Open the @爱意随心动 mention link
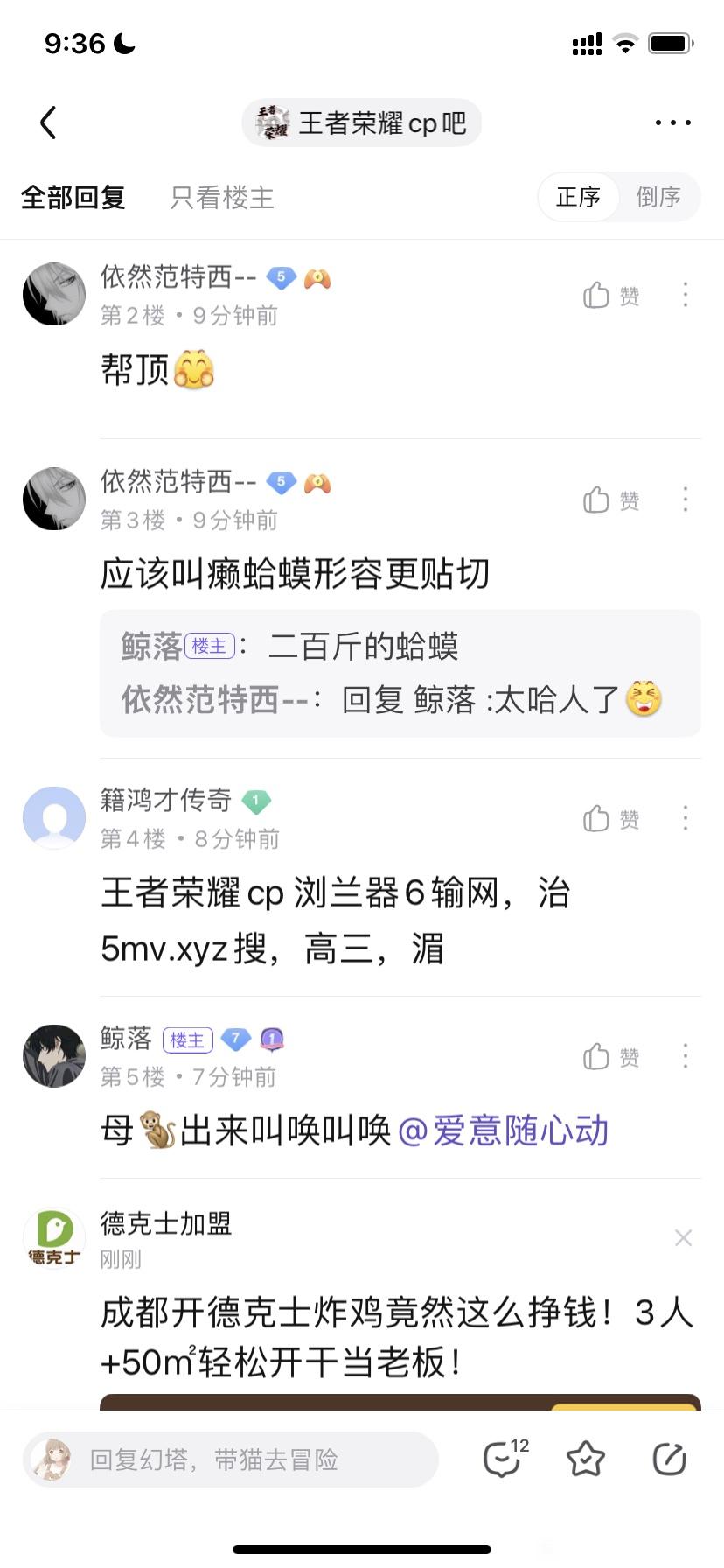Image resolution: width=724 pixels, height=1568 pixels. coord(504,1130)
